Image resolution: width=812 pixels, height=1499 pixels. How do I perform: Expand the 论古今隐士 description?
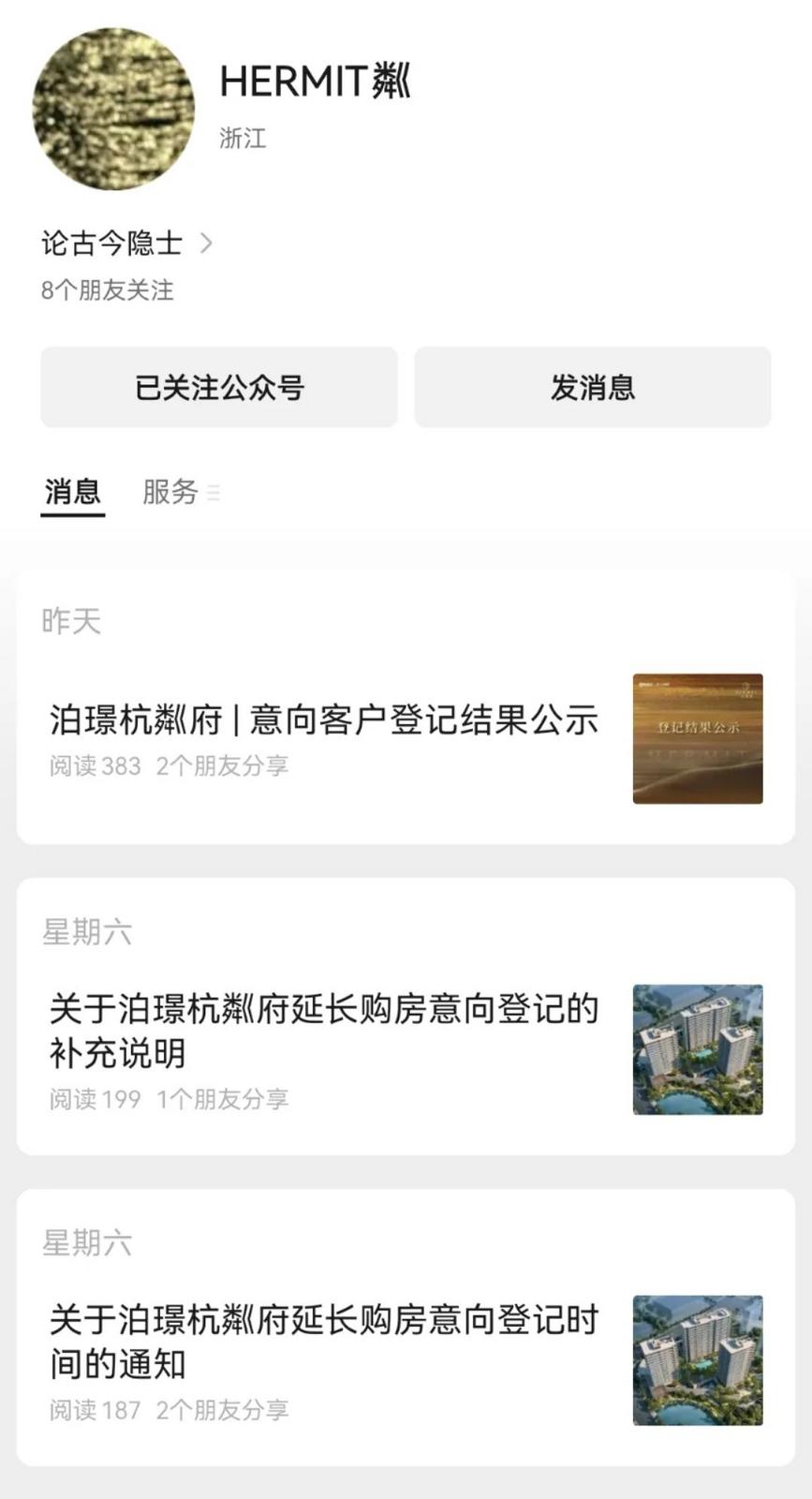[126, 244]
